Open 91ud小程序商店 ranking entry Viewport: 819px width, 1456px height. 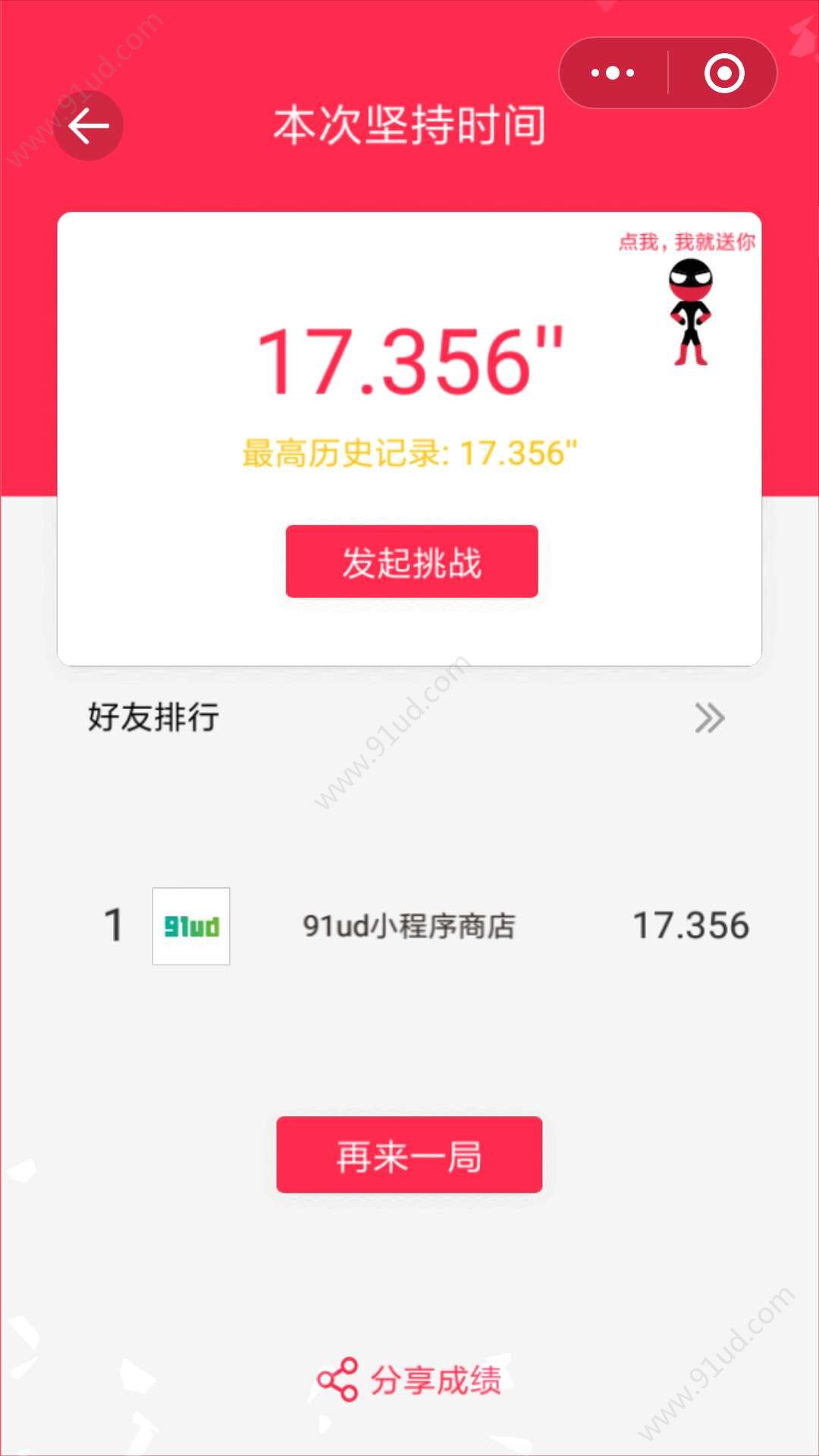pyautogui.click(x=409, y=926)
